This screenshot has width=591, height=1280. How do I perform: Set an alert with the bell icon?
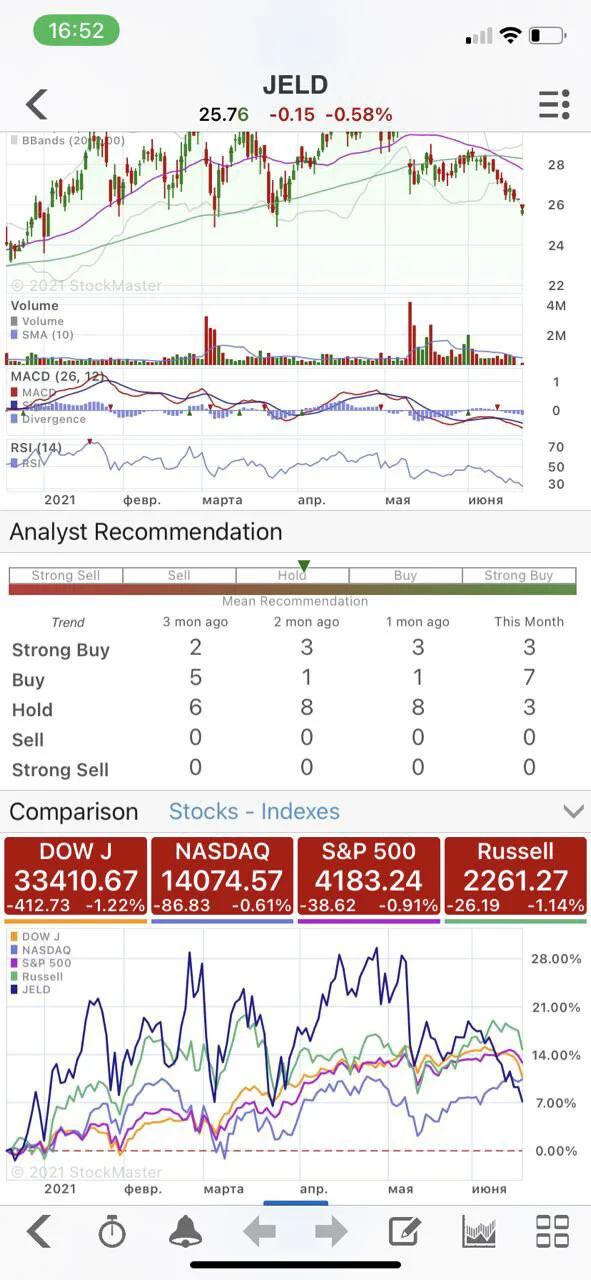185,1231
